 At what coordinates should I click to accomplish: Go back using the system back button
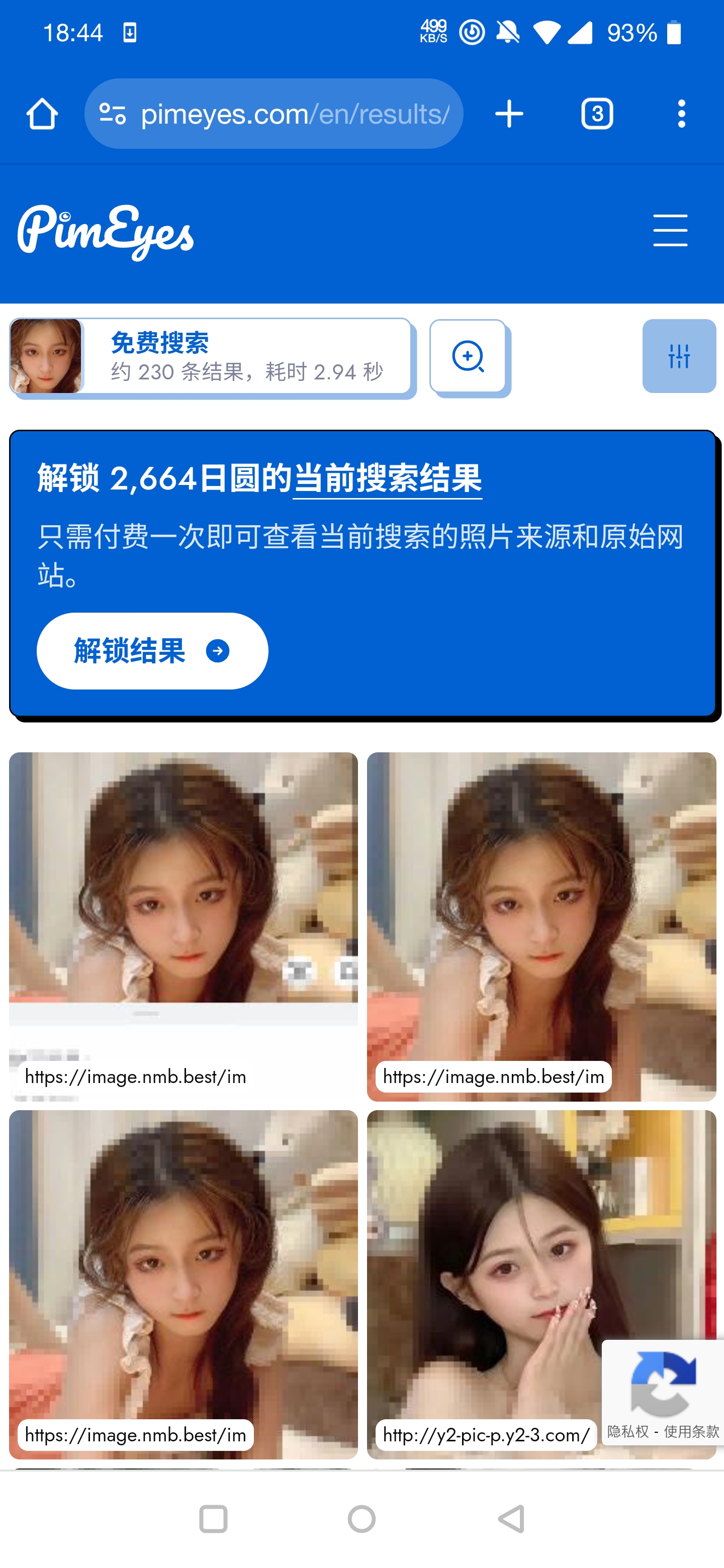click(511, 1519)
